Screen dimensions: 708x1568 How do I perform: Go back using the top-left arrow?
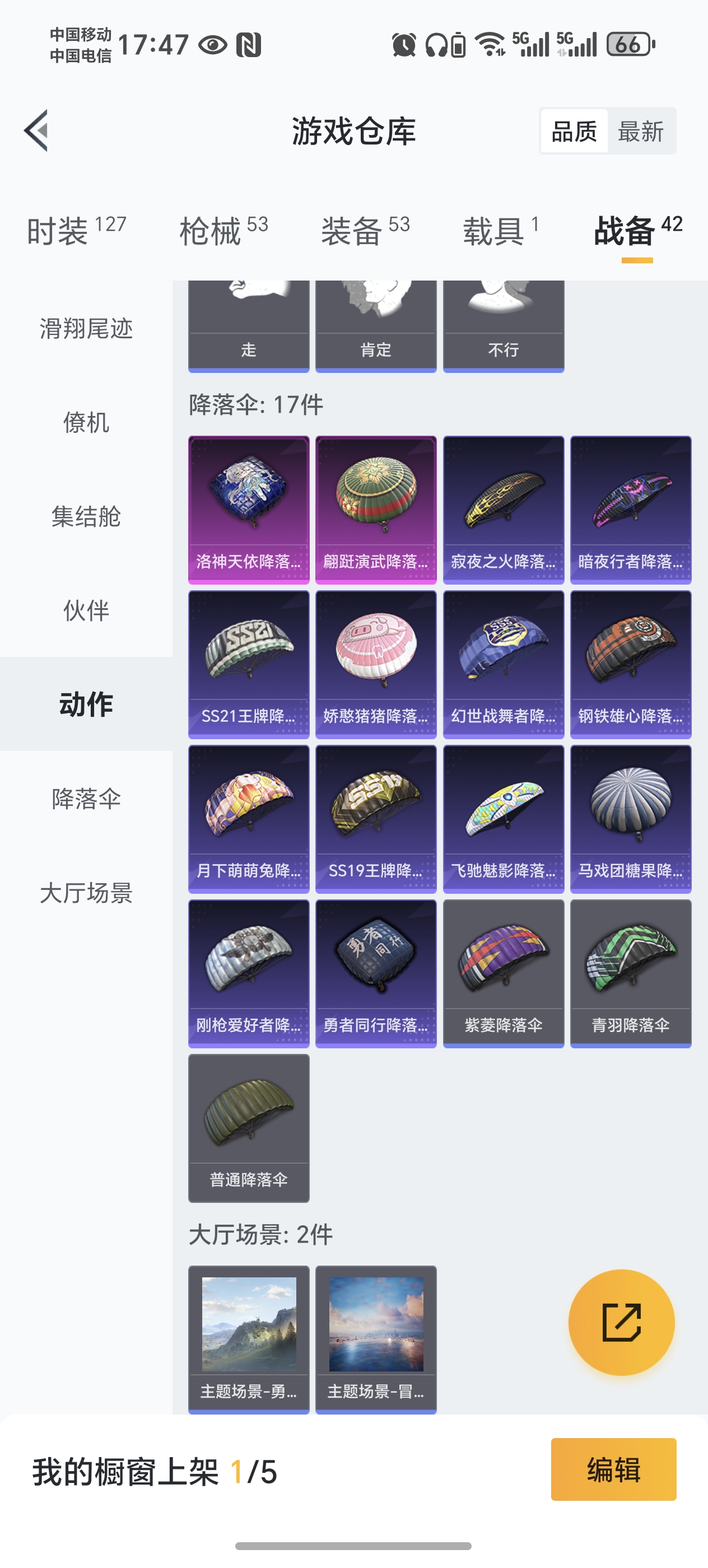click(x=36, y=130)
